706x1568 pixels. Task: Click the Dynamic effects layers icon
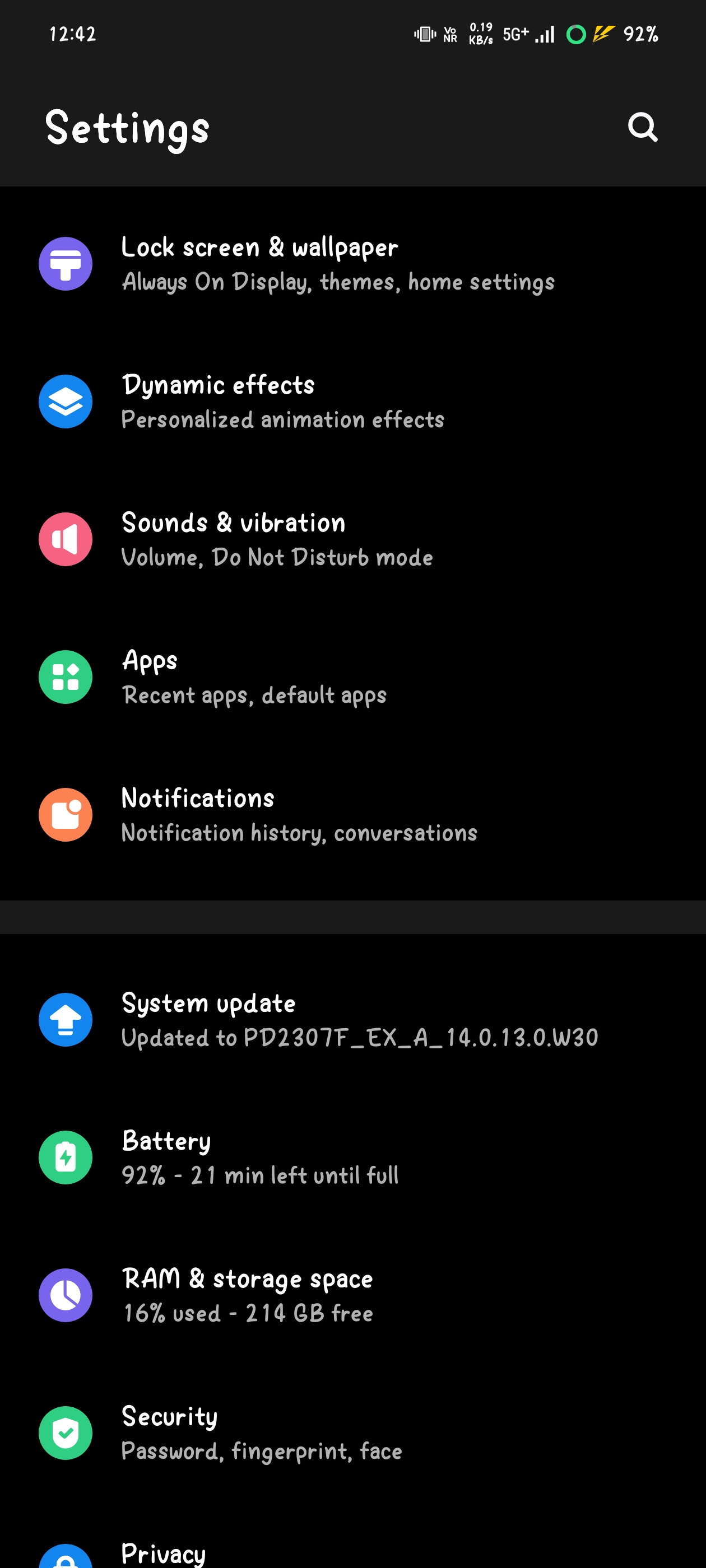click(x=65, y=401)
